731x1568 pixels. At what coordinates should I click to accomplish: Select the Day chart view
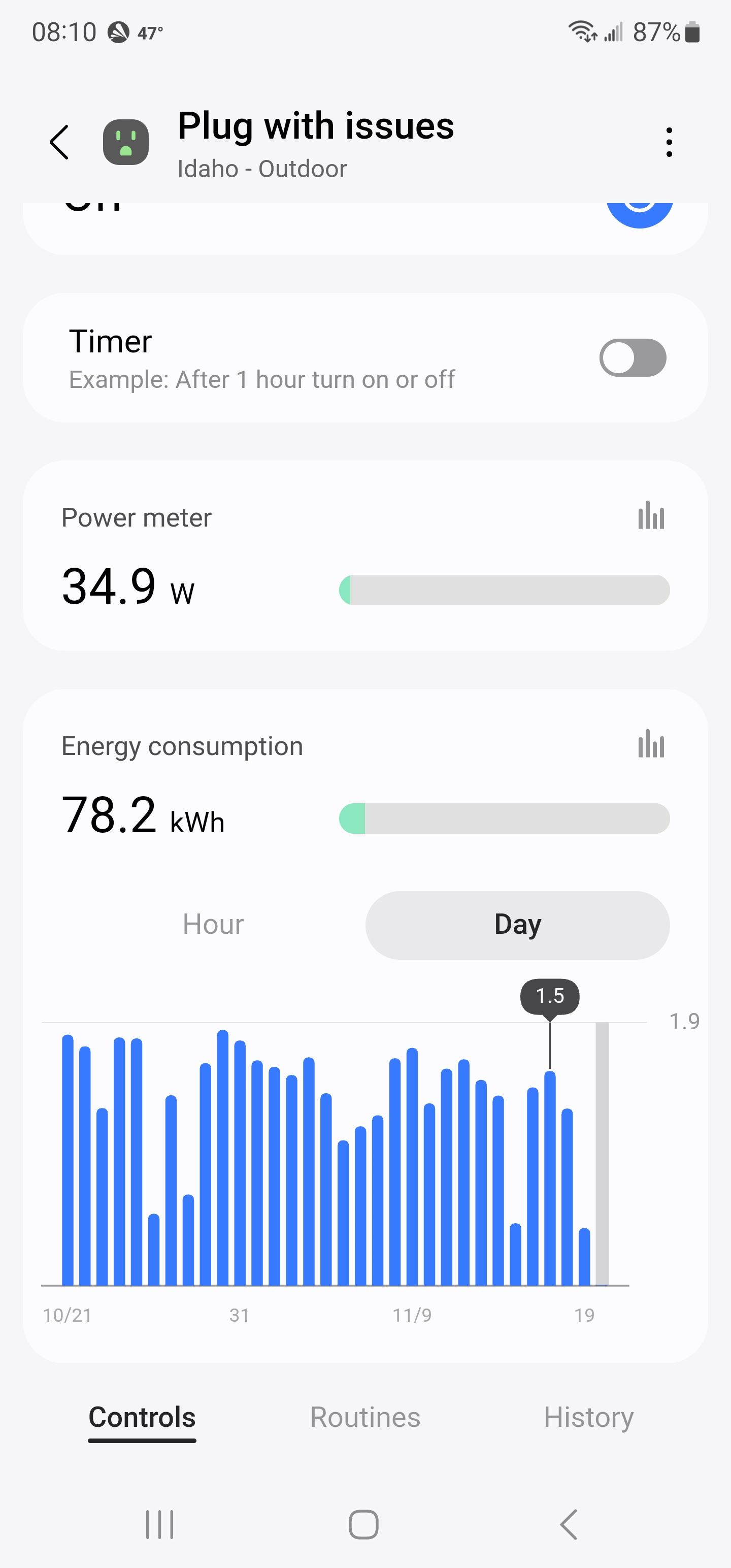(517, 925)
